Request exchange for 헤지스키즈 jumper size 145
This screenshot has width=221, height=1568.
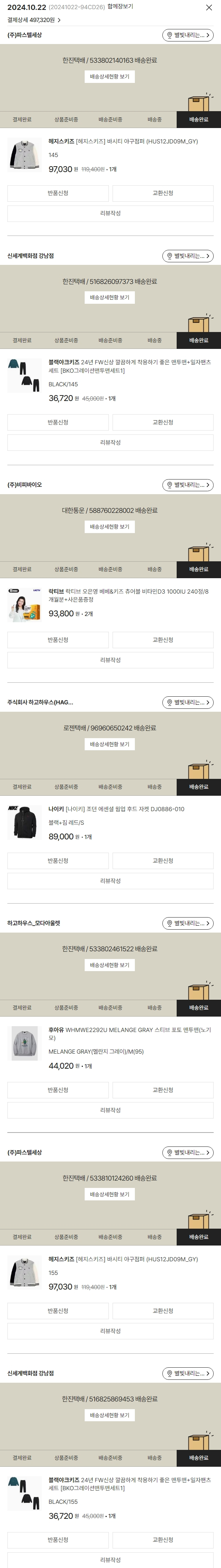pyautogui.click(x=163, y=193)
